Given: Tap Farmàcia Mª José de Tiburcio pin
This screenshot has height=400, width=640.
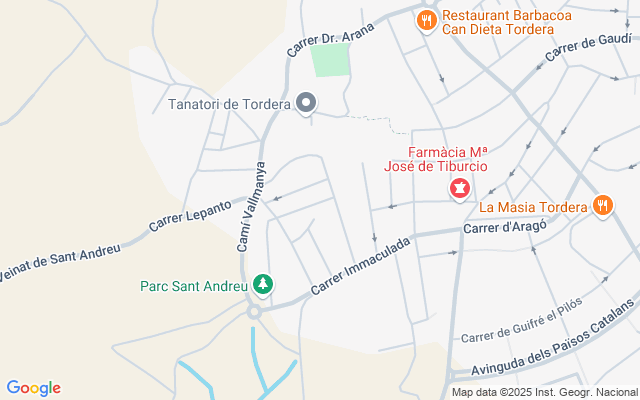Looking at the screenshot, I should point(459,187).
